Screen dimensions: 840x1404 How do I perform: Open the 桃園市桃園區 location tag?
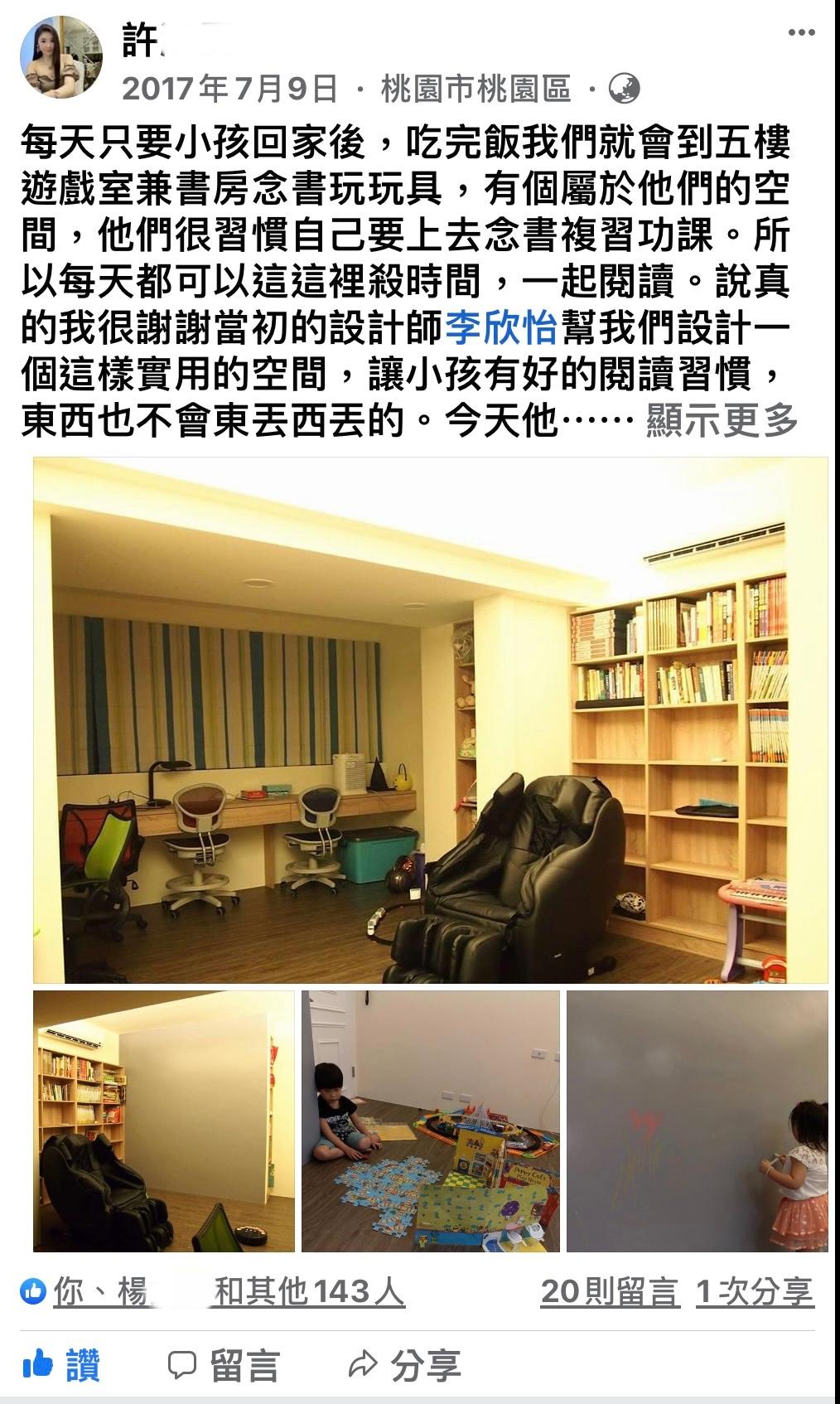coord(476,89)
